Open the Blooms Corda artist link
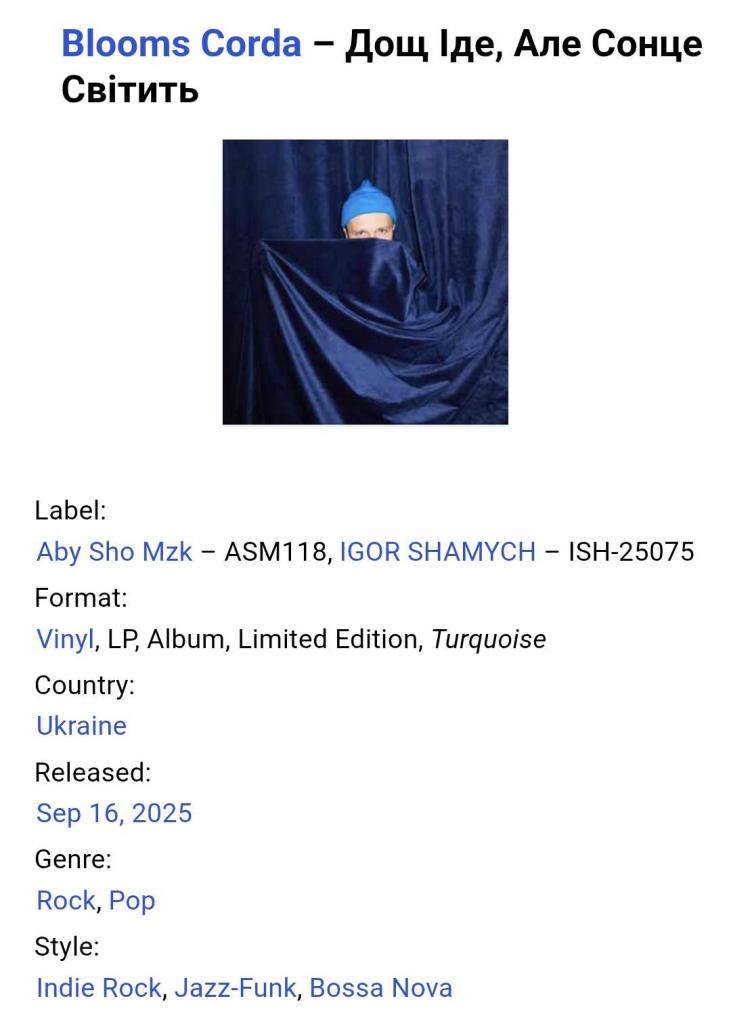 [x=181, y=44]
